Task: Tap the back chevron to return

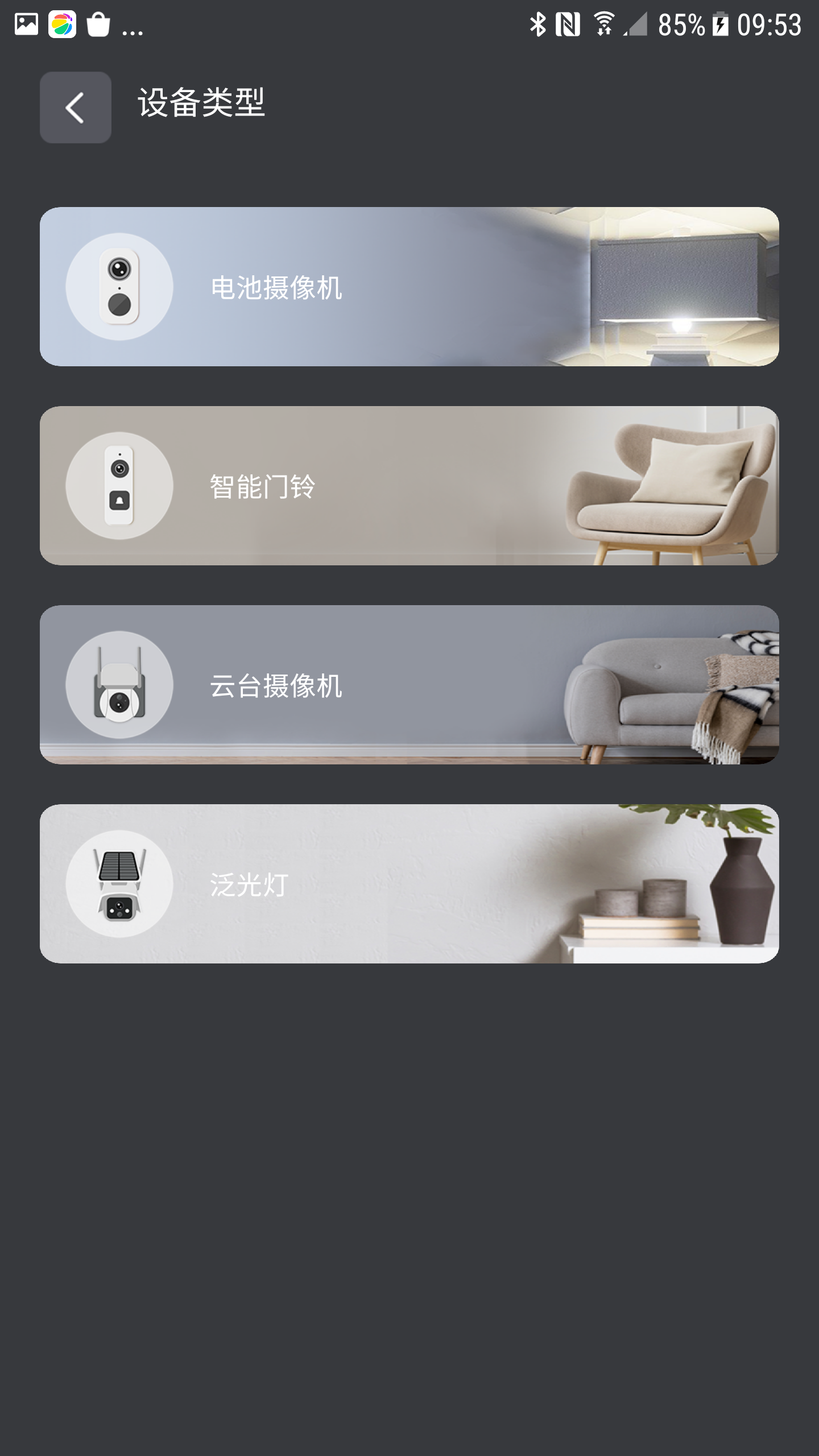Action: coord(75,107)
